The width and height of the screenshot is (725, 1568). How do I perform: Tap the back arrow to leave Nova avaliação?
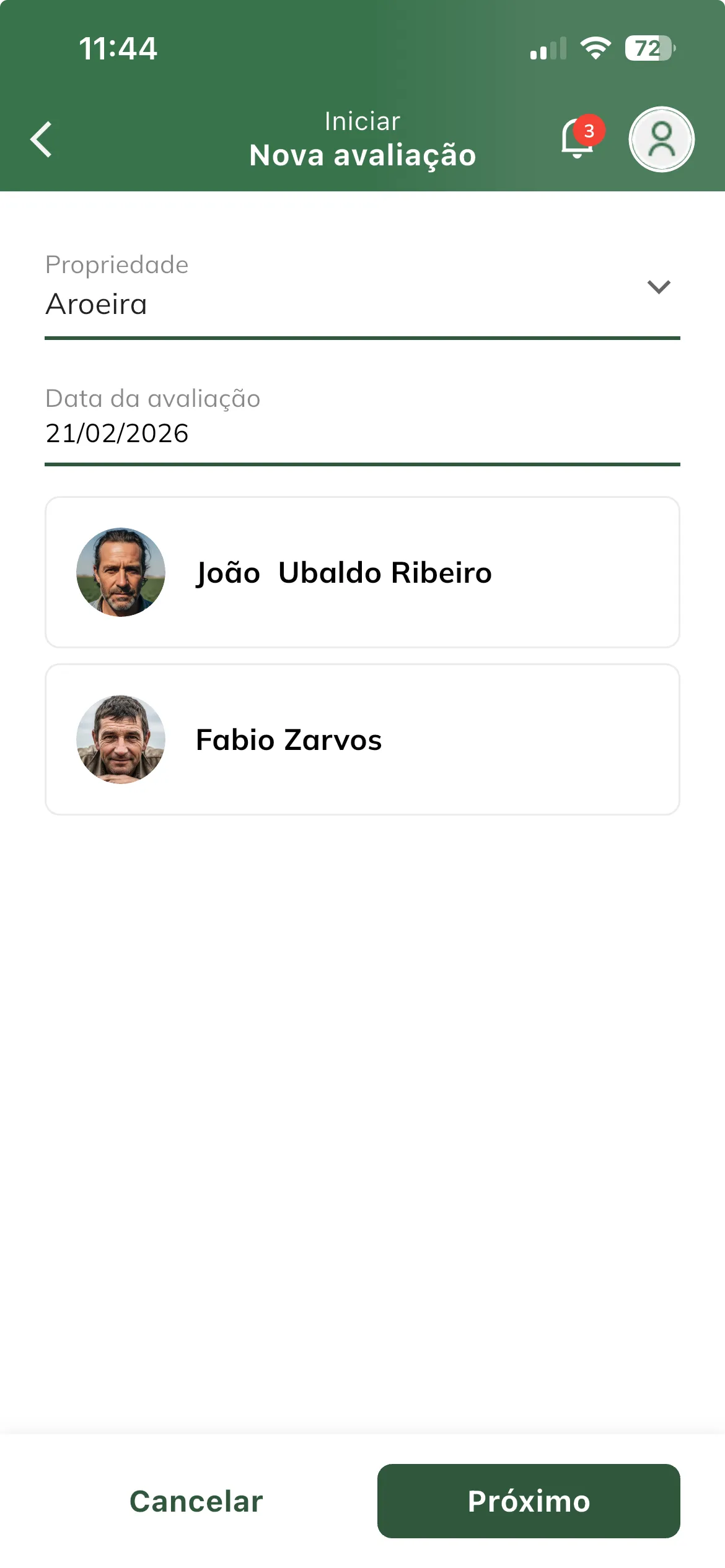[41, 139]
